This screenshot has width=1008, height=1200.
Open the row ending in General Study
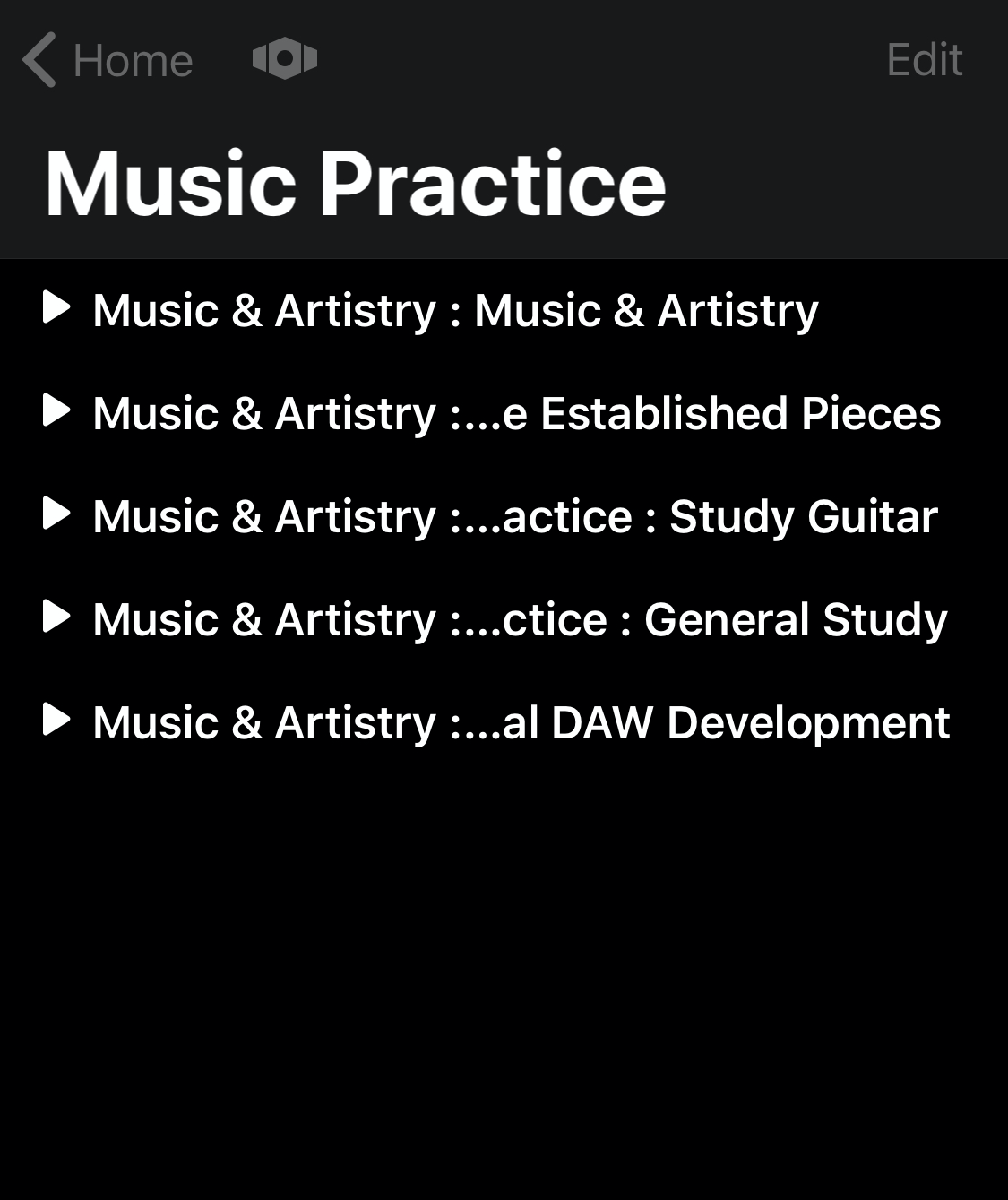519,619
